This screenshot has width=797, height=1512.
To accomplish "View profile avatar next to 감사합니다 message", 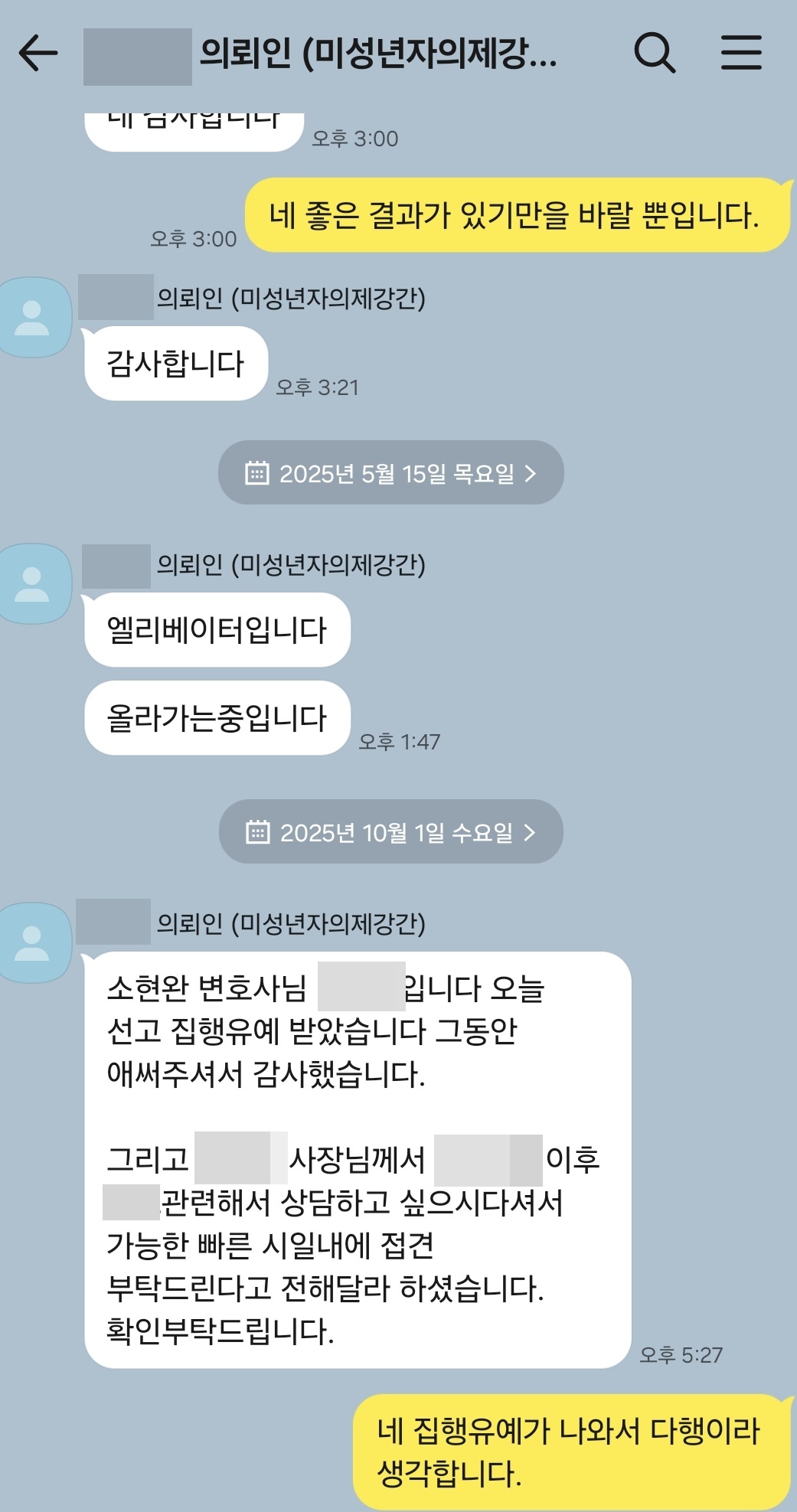I will [34, 318].
